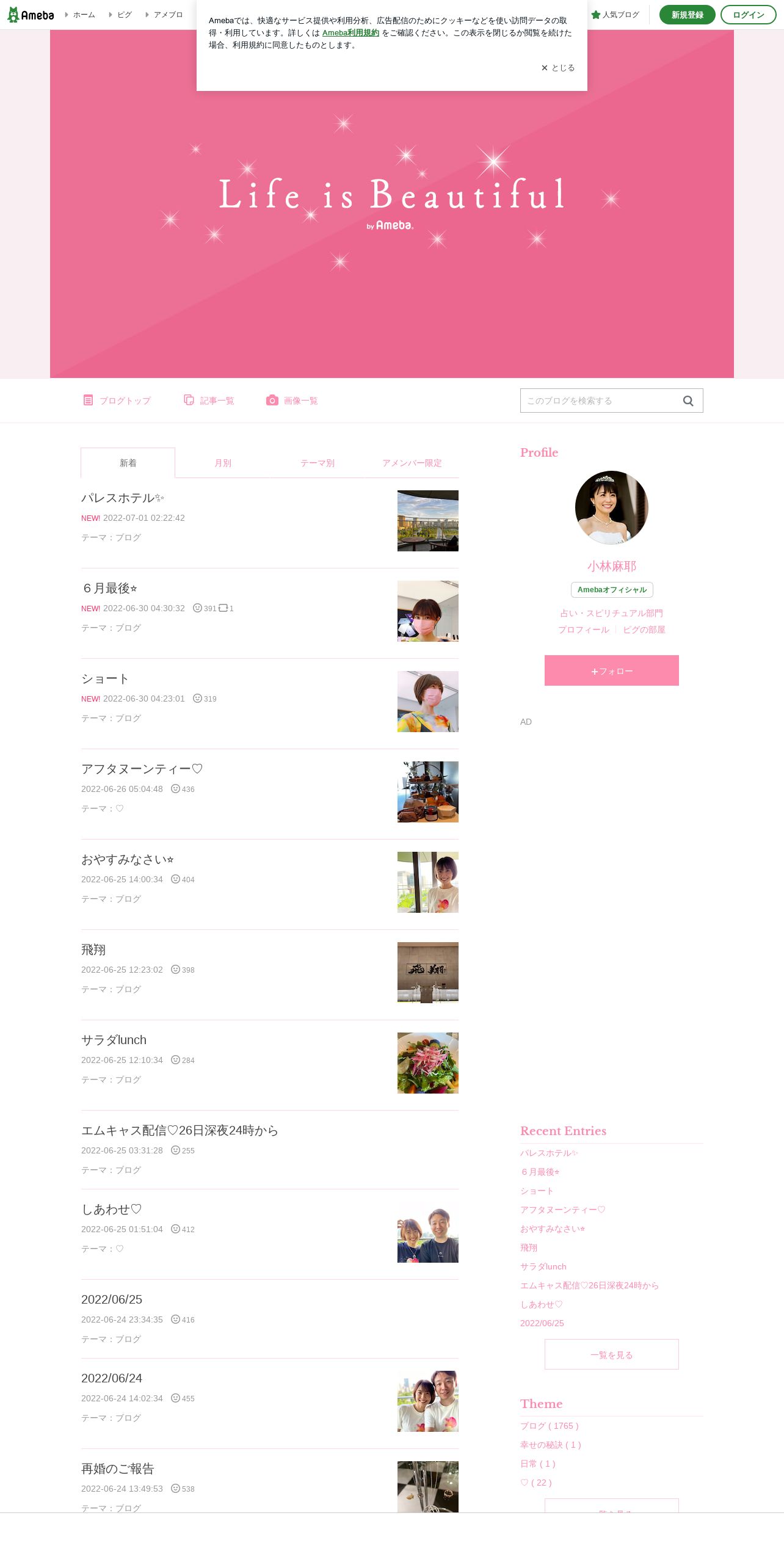Open theme ブログ ( 1765 )

tap(550, 1426)
